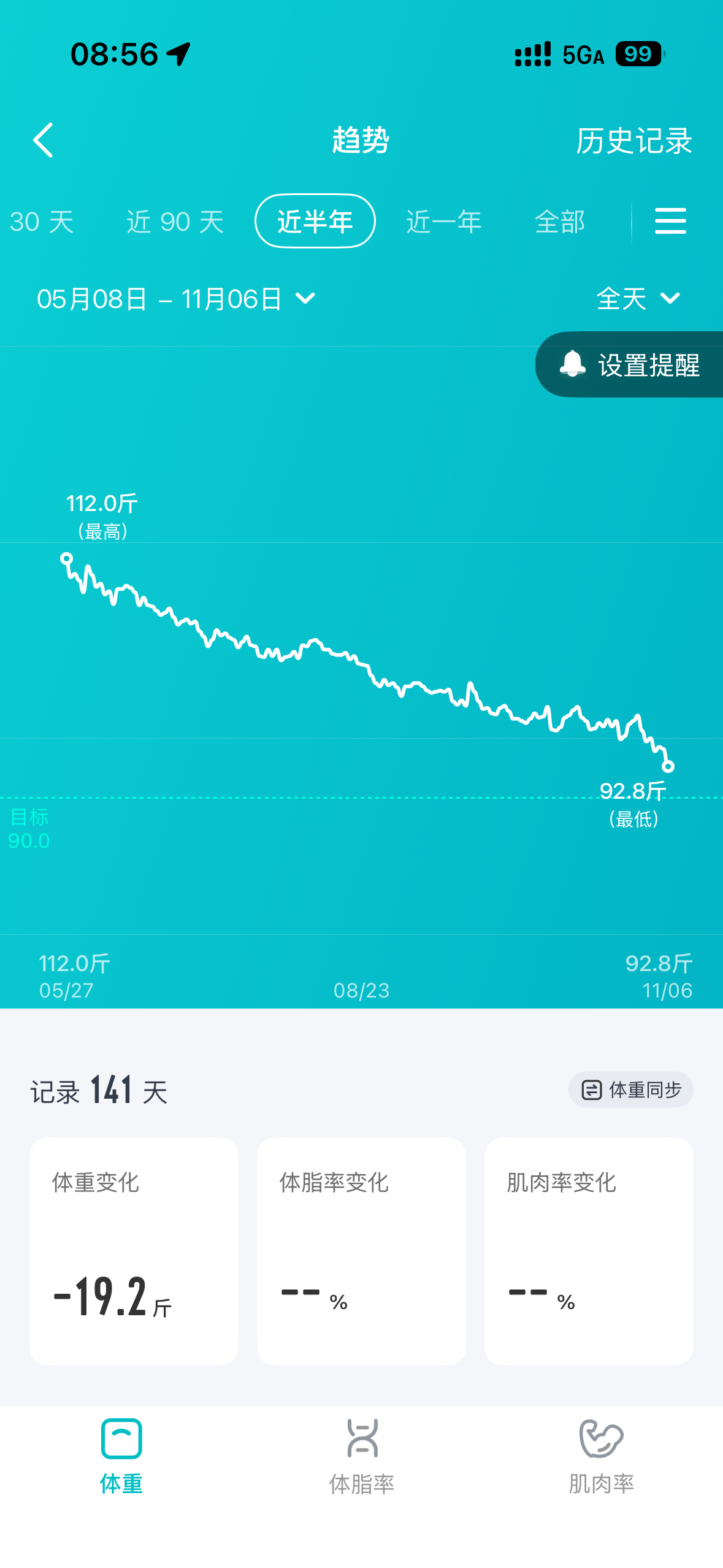Go back using the top-left arrow
The image size is (723, 1568).
[43, 140]
